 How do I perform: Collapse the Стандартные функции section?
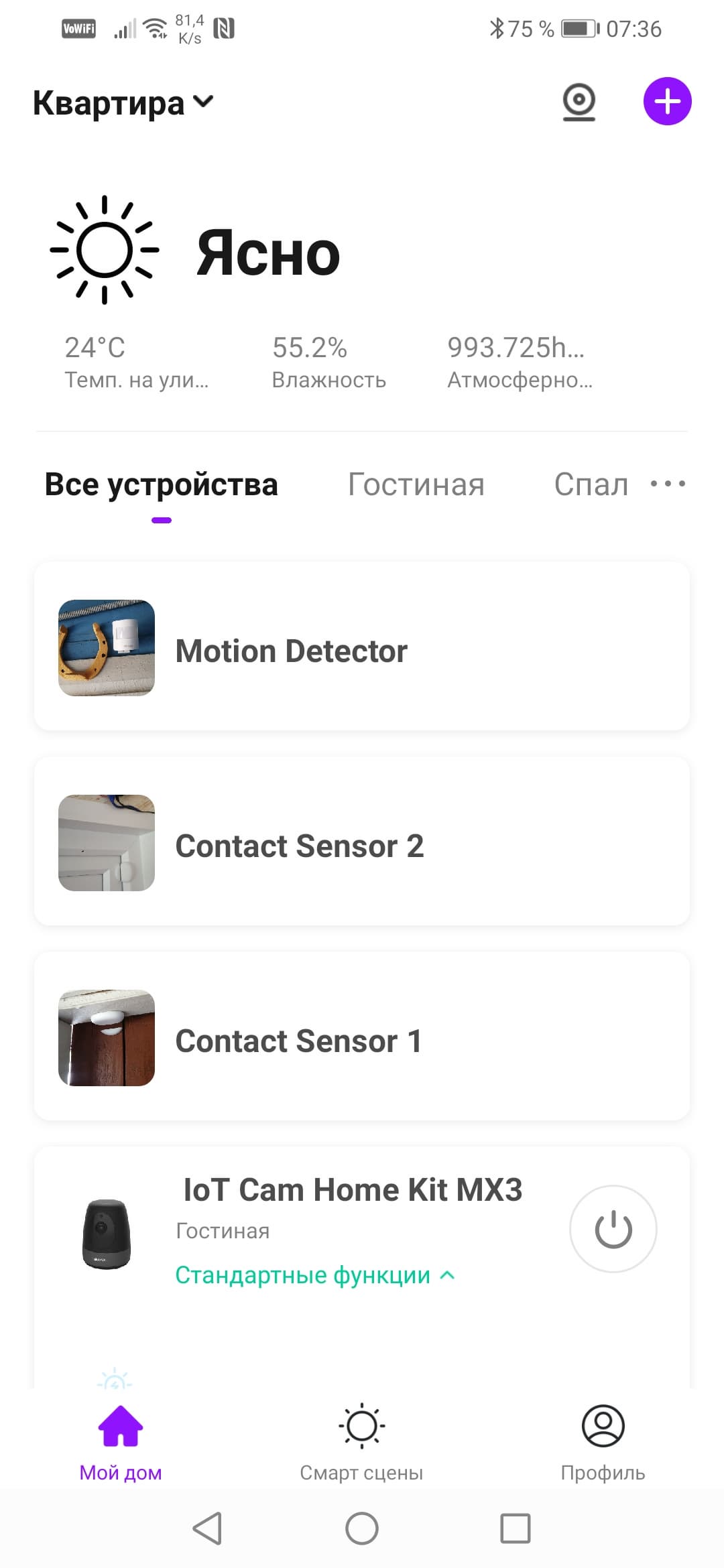(x=315, y=1275)
